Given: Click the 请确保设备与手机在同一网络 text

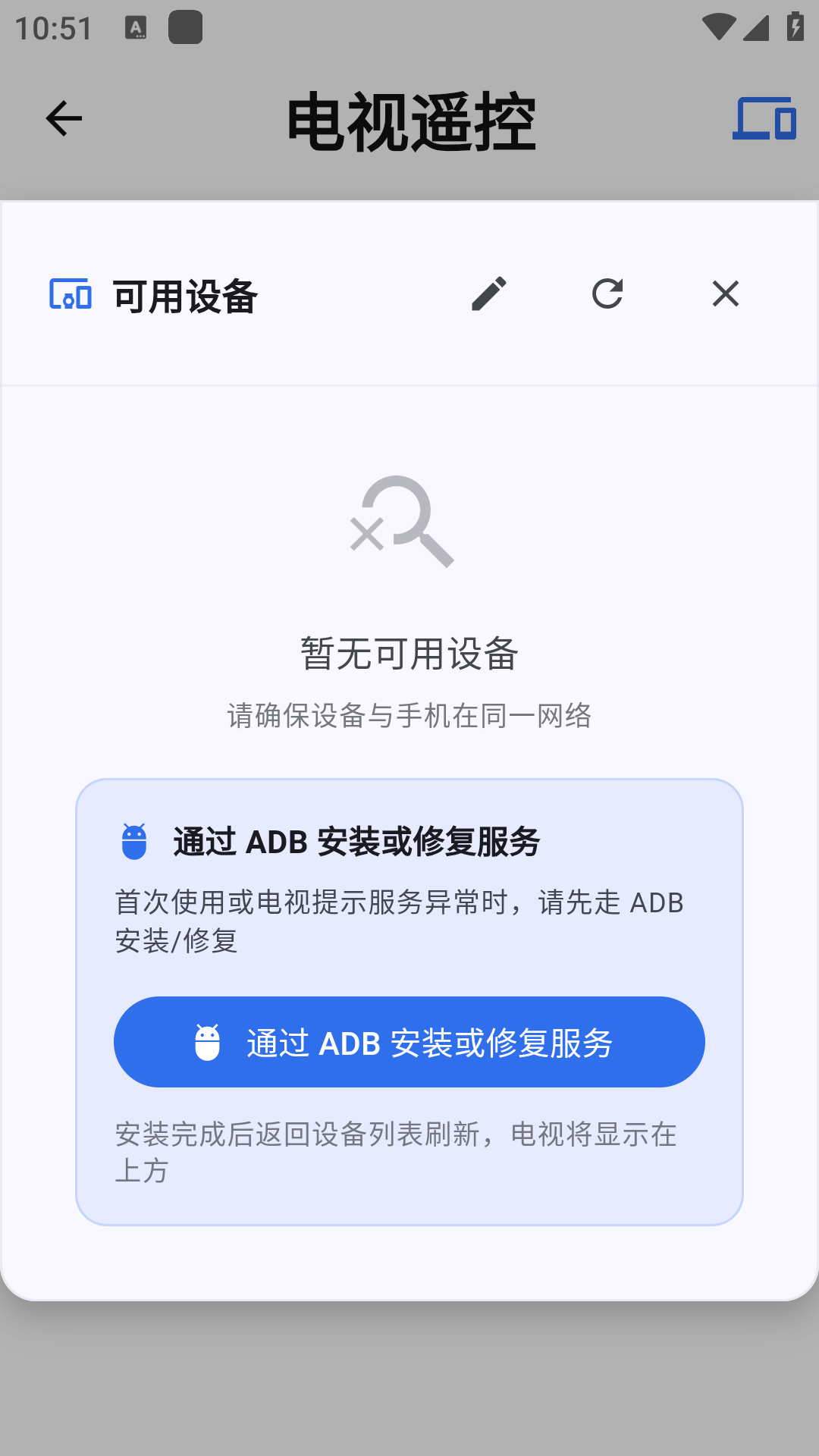Looking at the screenshot, I should [409, 715].
